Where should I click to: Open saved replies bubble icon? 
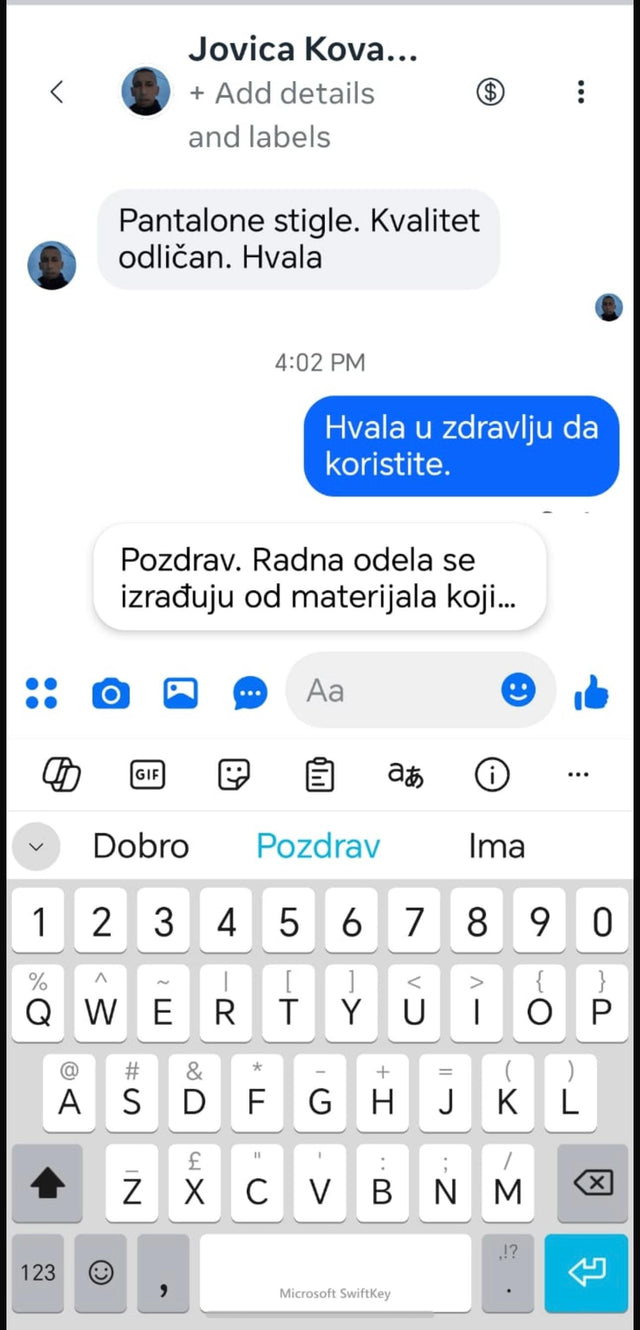250,692
